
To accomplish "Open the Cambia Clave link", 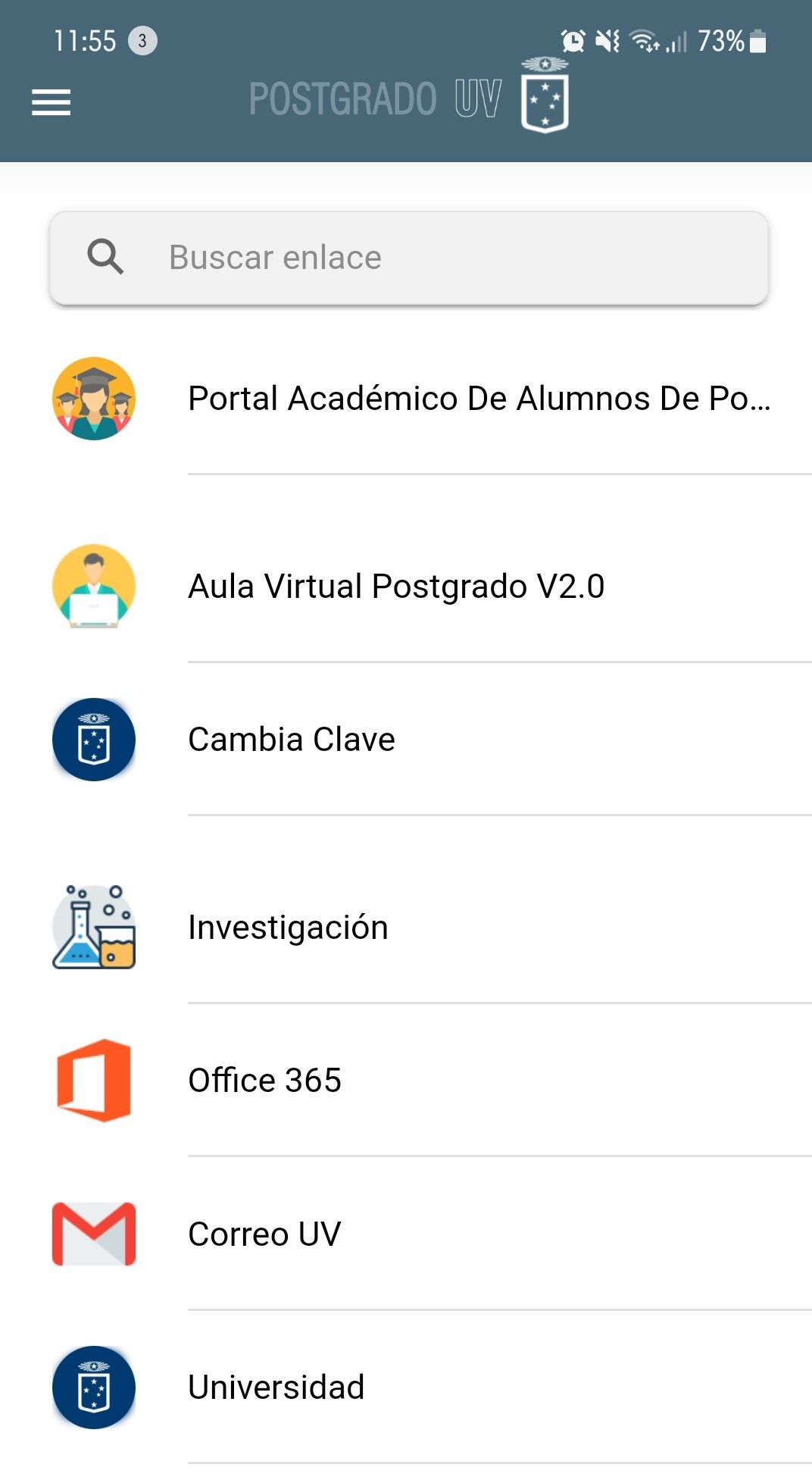I will tap(291, 739).
